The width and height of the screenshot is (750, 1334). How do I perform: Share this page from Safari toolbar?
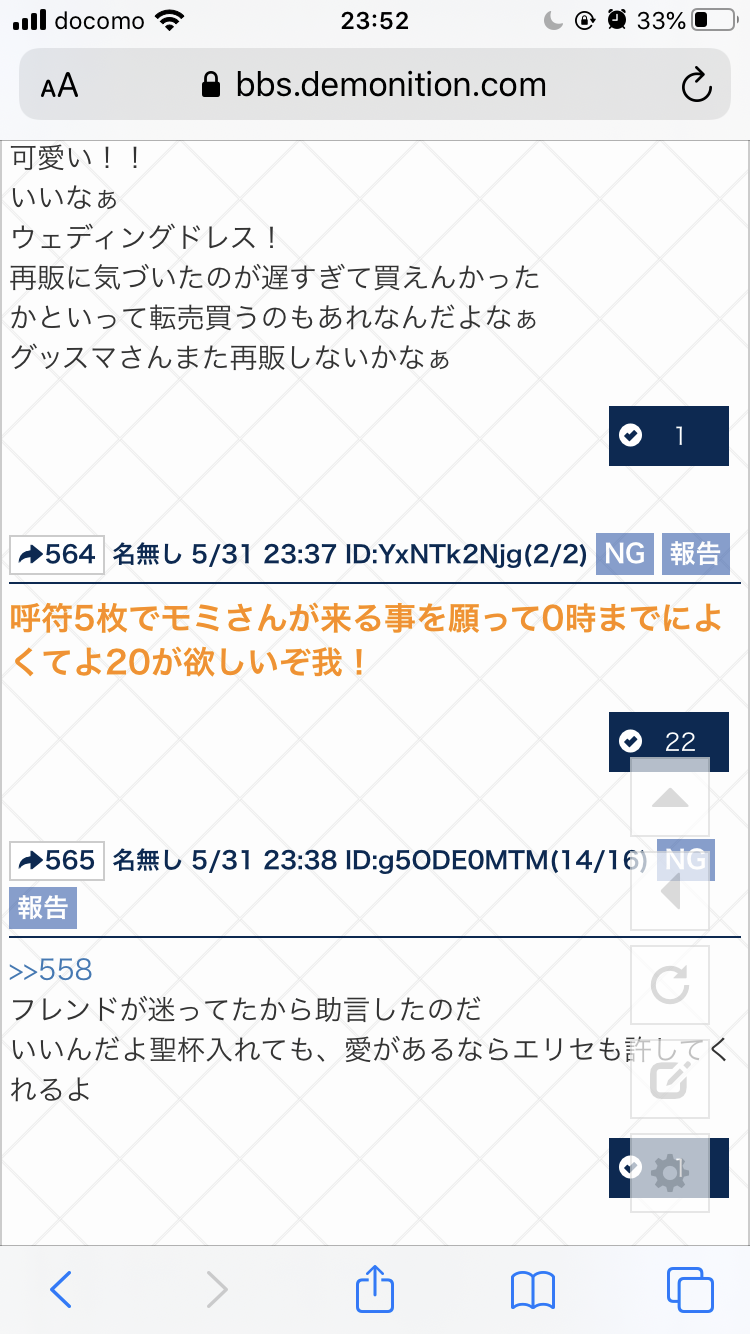coord(375,1290)
